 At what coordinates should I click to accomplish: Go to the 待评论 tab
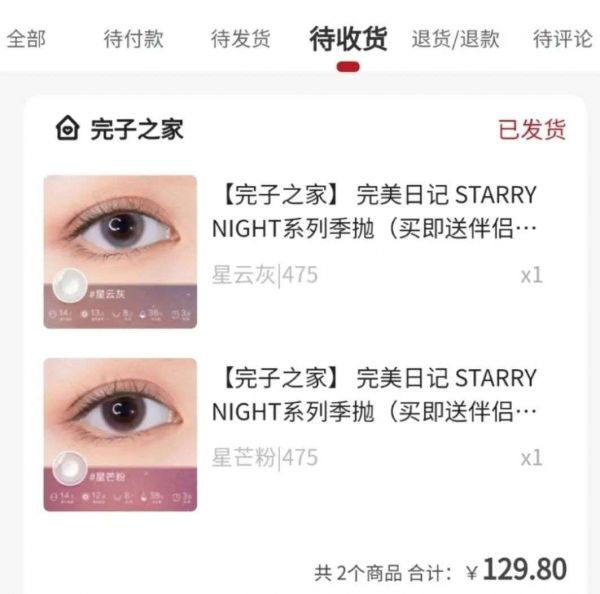(562, 40)
